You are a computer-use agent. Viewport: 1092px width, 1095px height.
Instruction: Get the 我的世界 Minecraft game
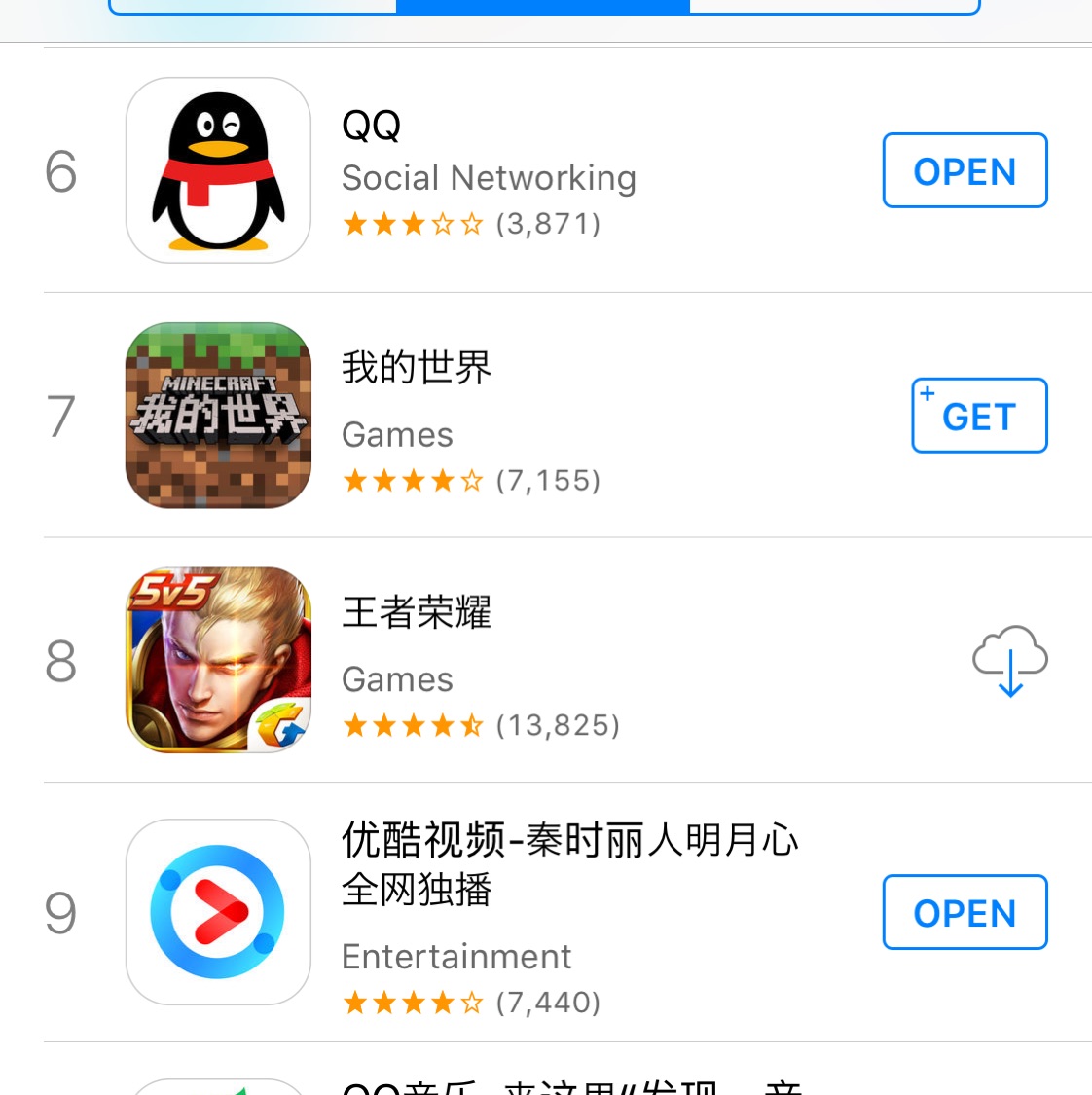coord(978,416)
